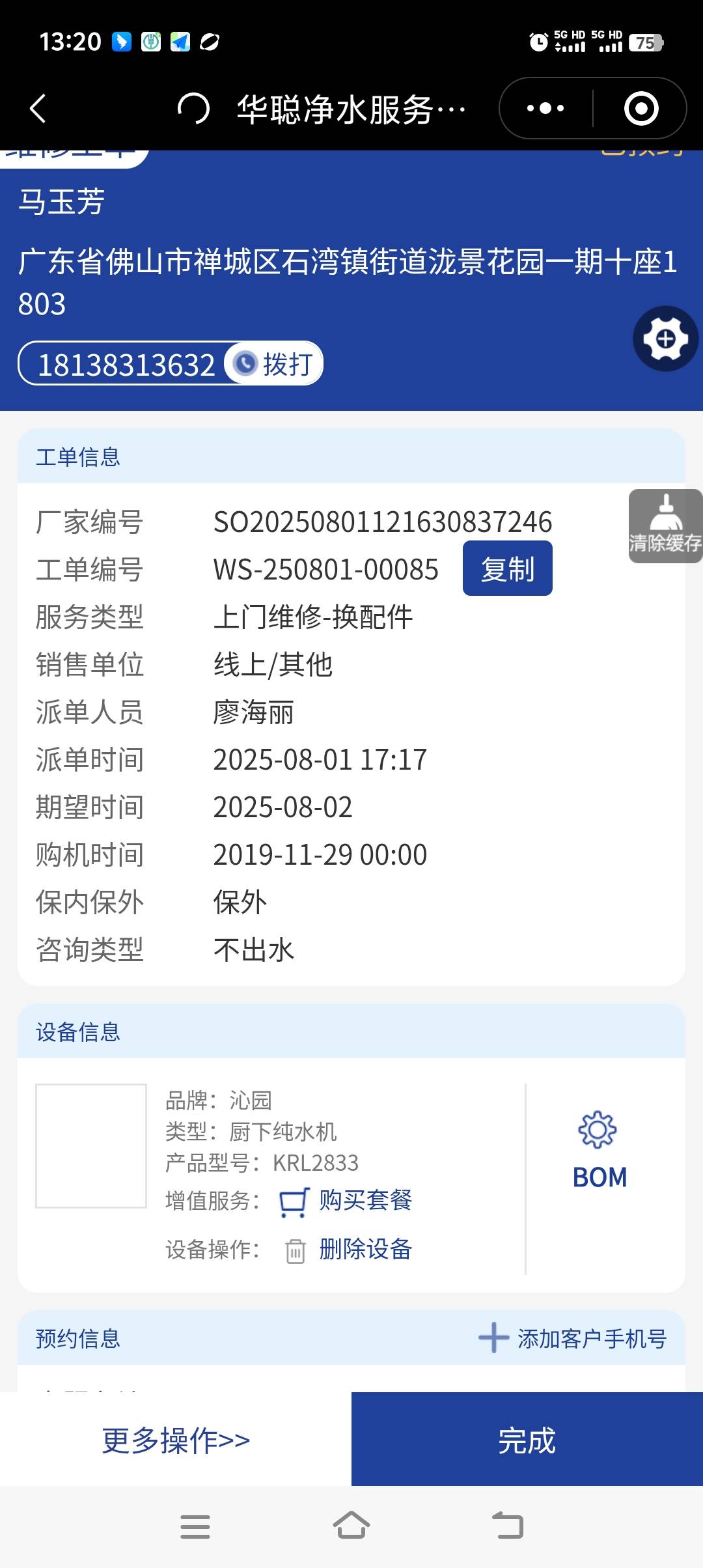Viewport: 703px width, 1568px height.
Task: Open the system recent apps menu
Action: [195, 1526]
